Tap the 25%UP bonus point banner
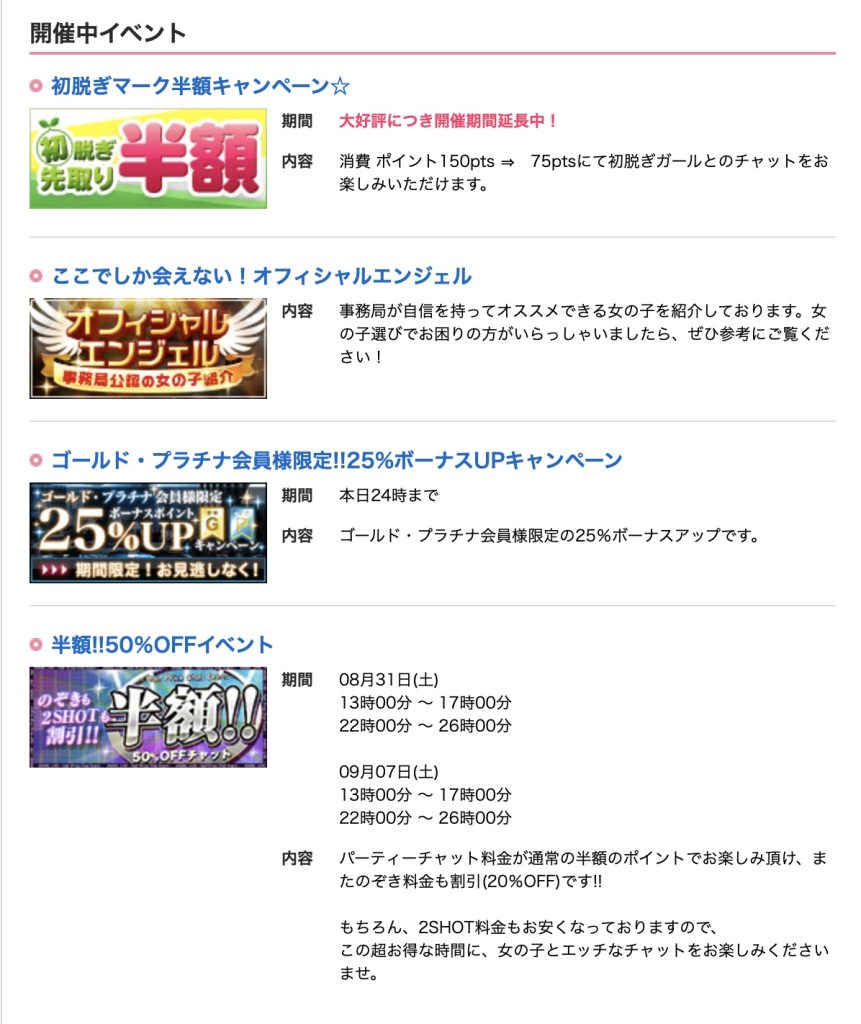 click(148, 532)
